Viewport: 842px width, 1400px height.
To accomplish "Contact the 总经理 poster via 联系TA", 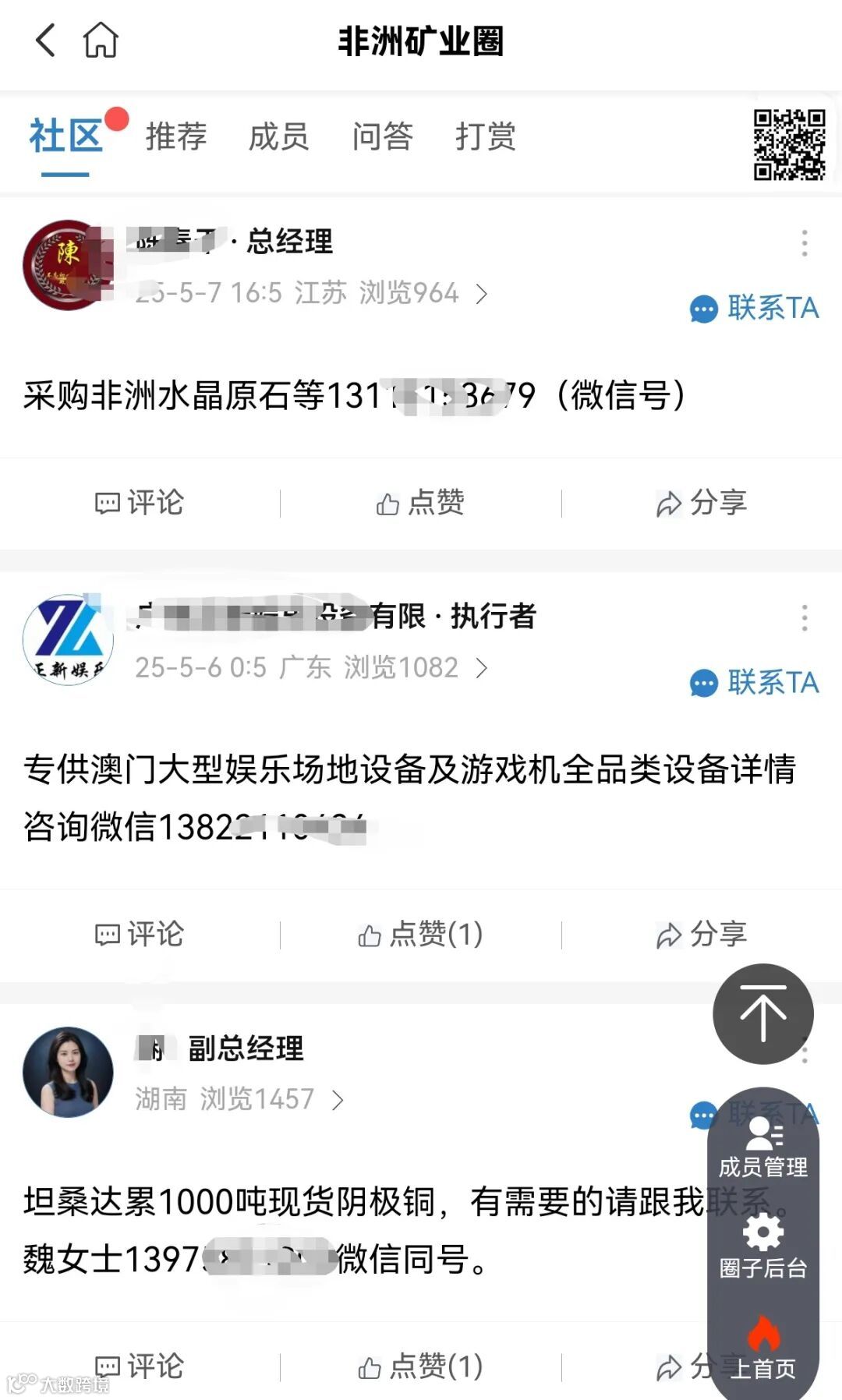I will click(x=755, y=308).
